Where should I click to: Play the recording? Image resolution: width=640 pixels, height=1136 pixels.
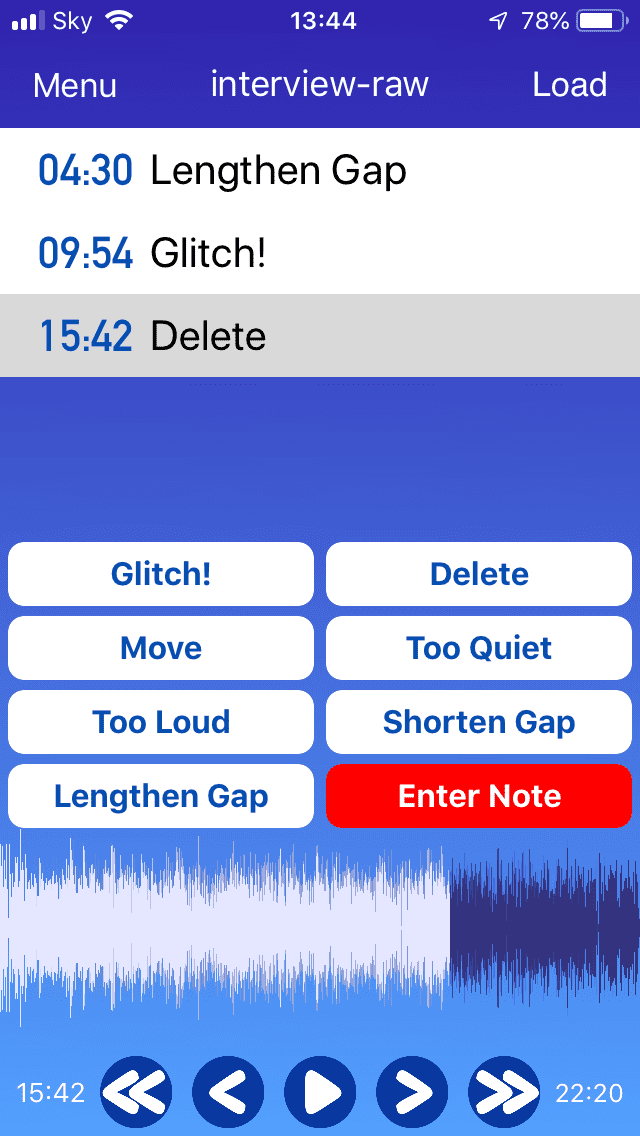320,1092
